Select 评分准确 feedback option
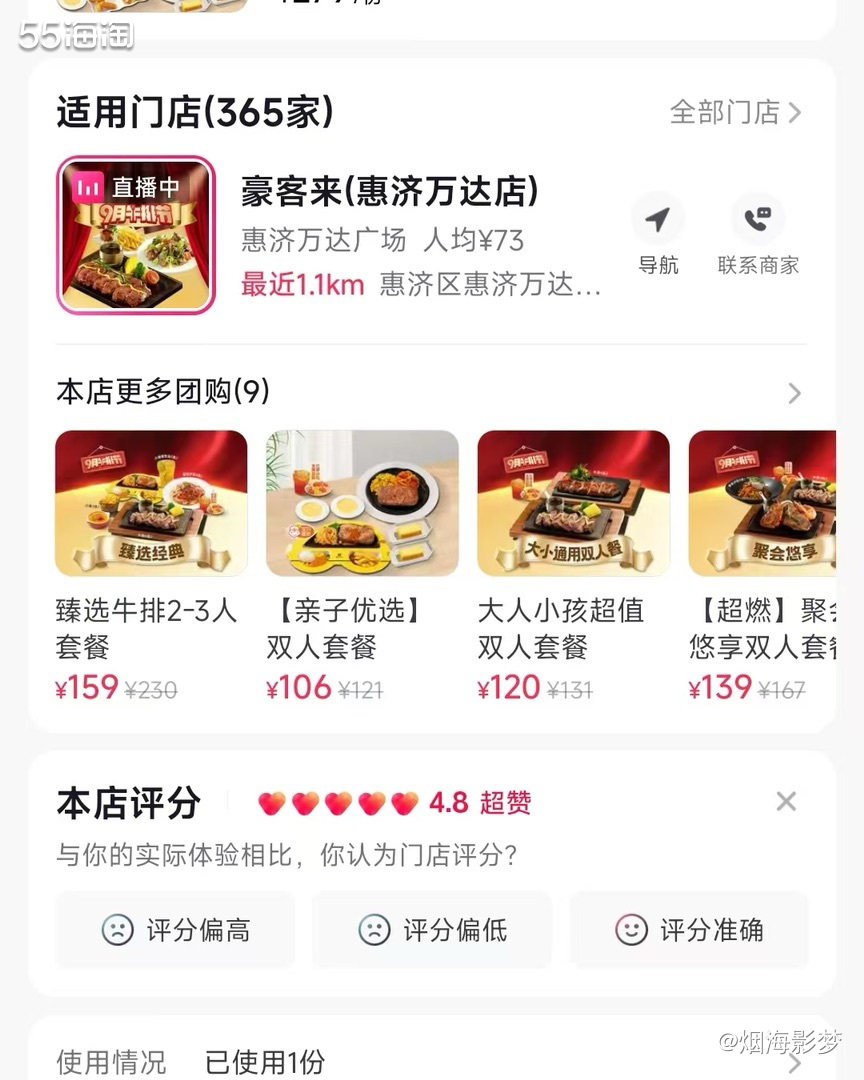 click(688, 929)
